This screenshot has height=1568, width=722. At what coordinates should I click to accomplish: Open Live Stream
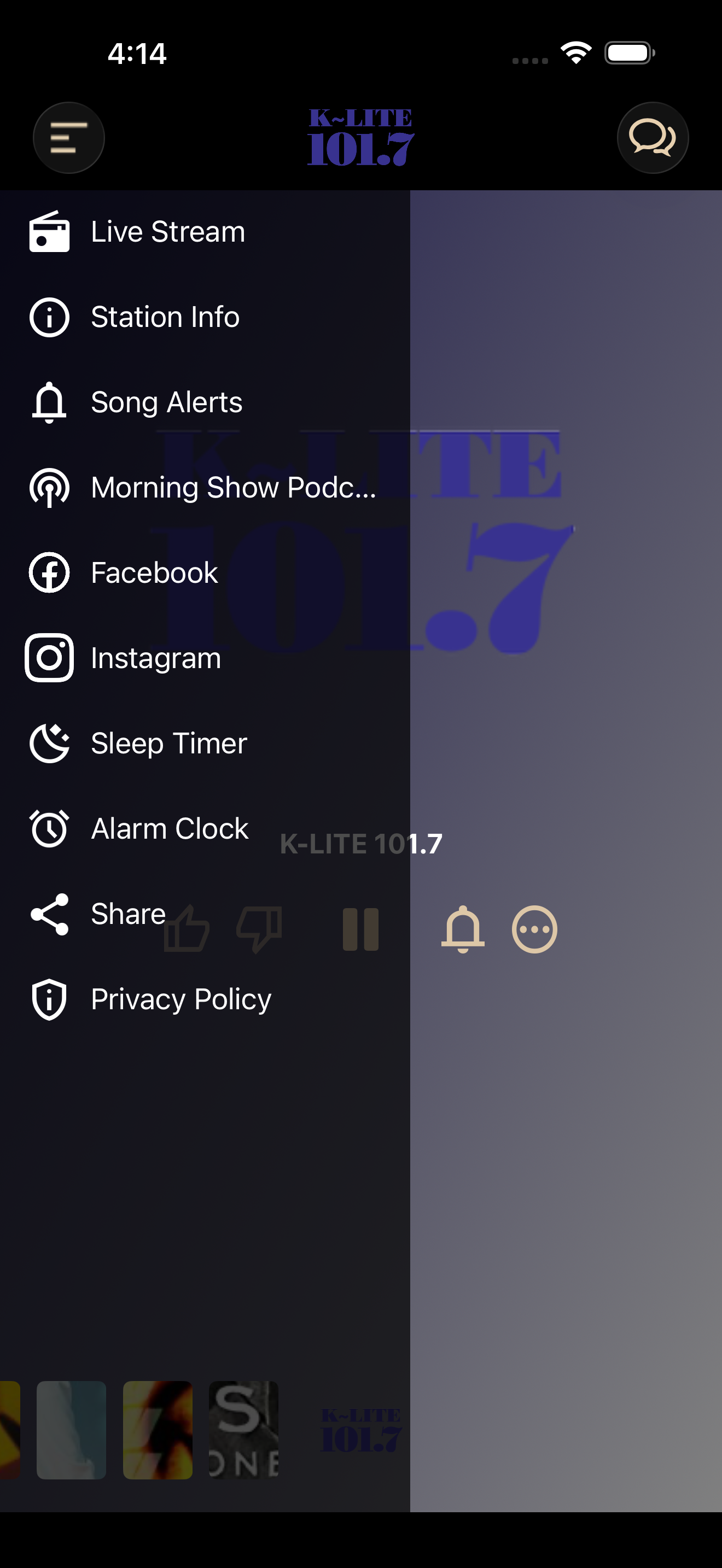205,232
